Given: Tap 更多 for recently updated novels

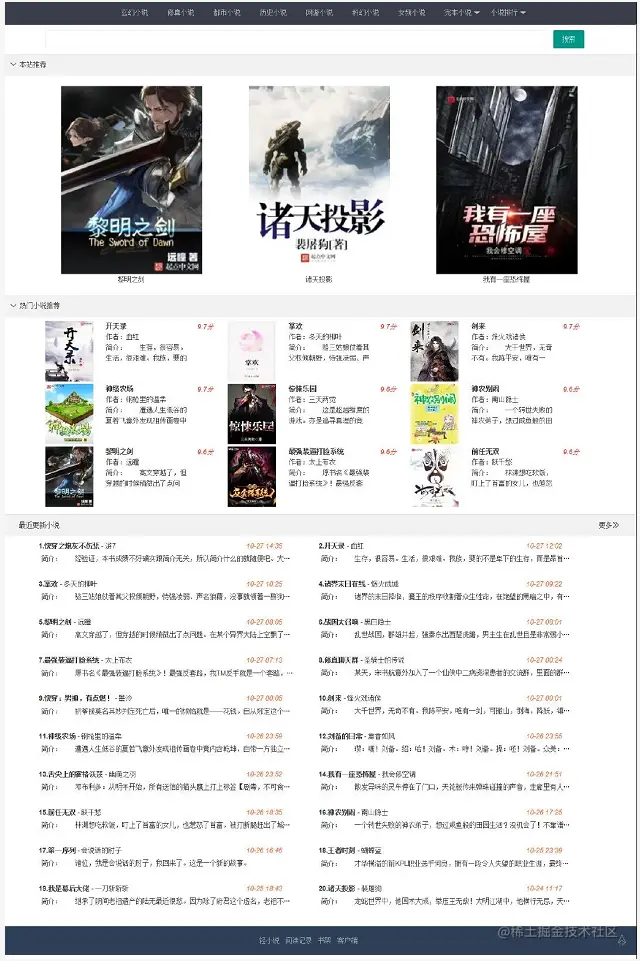Looking at the screenshot, I should pyautogui.click(x=608, y=524).
